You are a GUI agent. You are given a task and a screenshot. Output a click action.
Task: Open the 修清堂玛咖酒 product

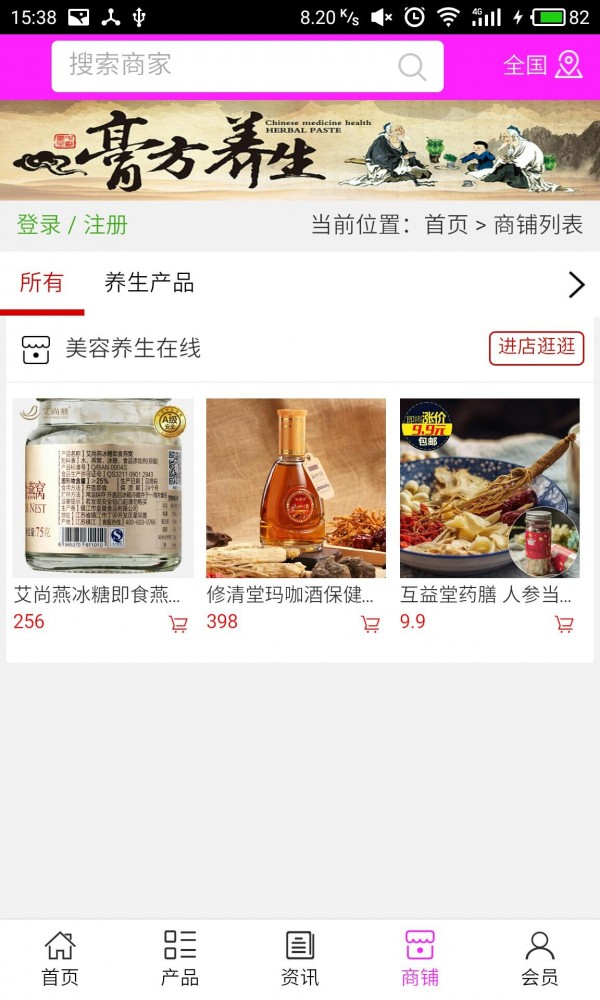(x=296, y=488)
